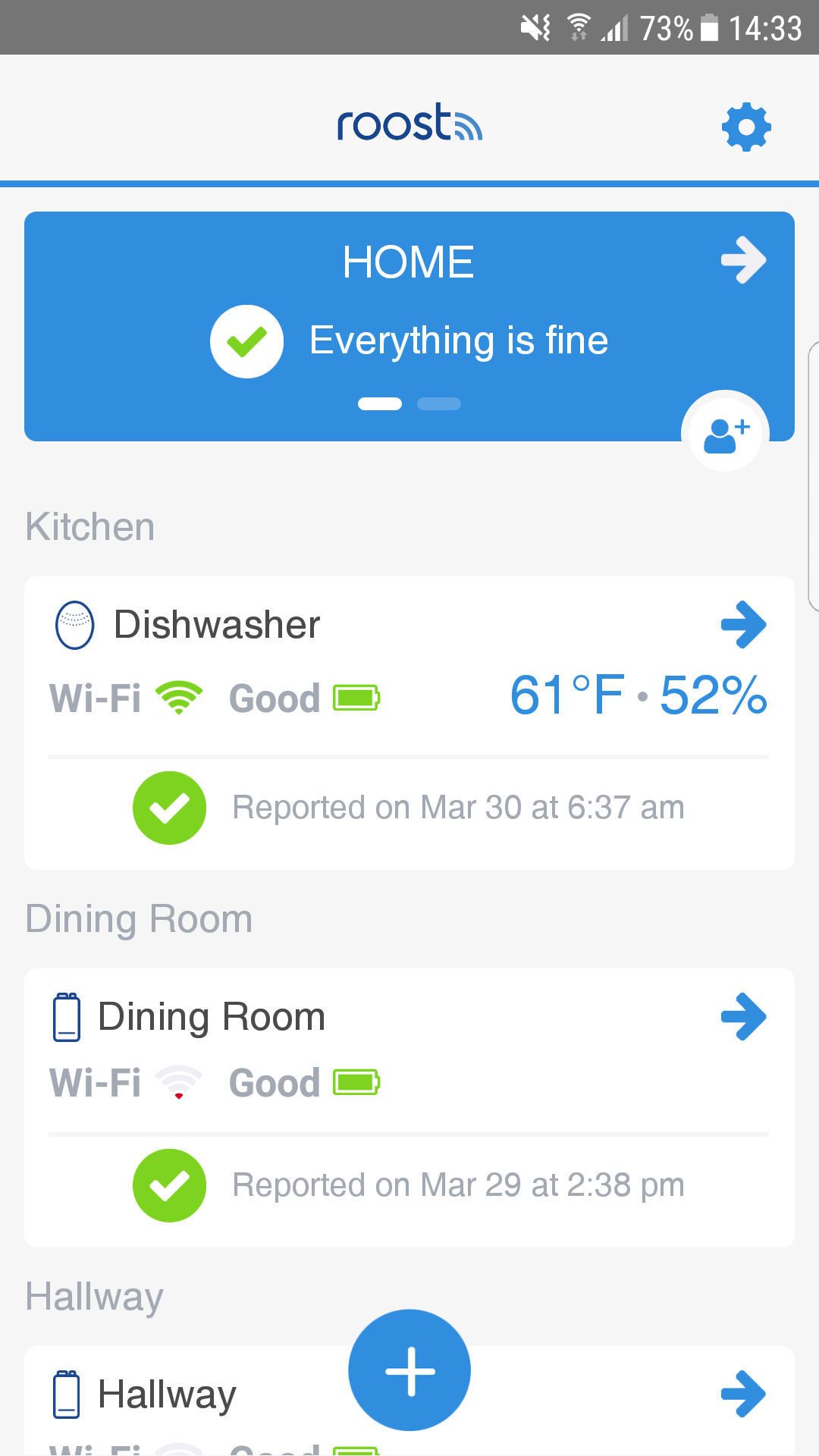Image resolution: width=819 pixels, height=1456 pixels.
Task: Tap the add user icon
Action: point(726,431)
